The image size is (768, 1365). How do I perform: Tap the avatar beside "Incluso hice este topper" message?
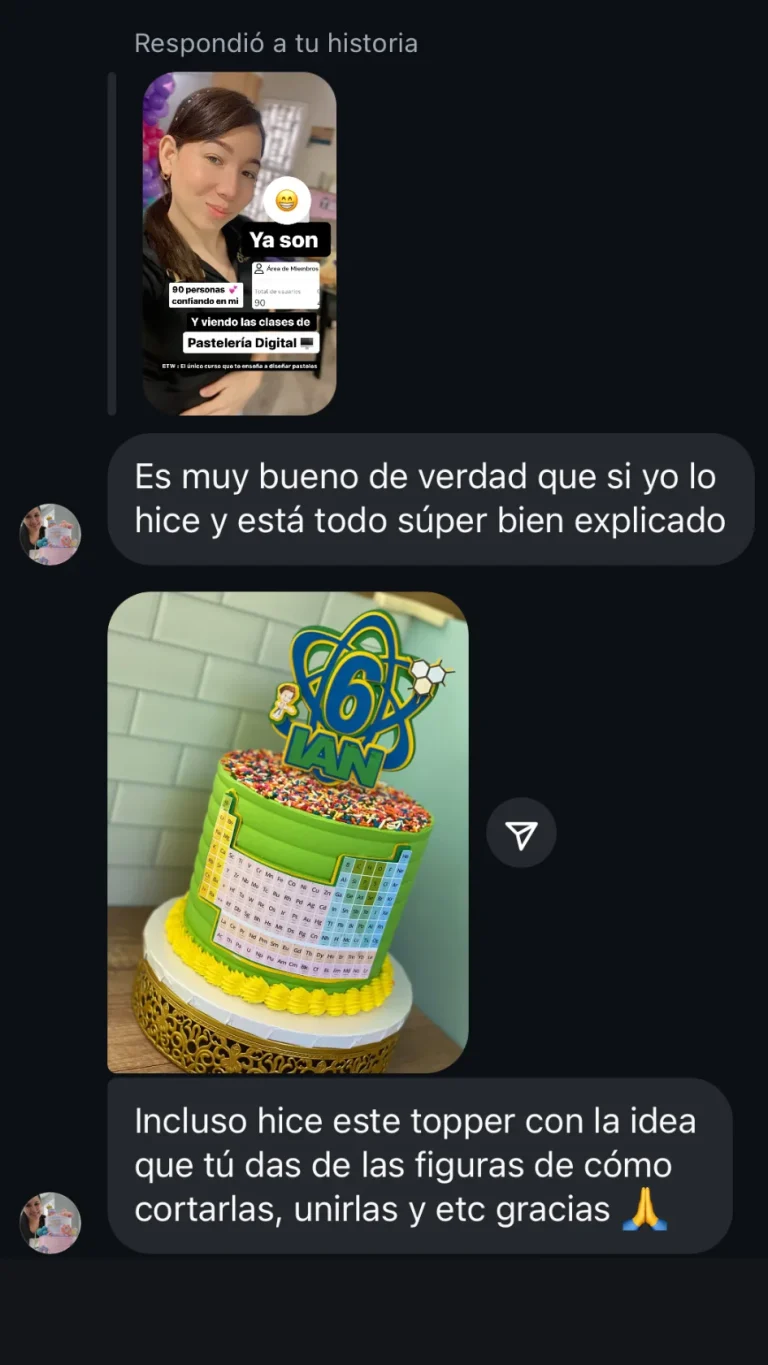[x=50, y=1222]
